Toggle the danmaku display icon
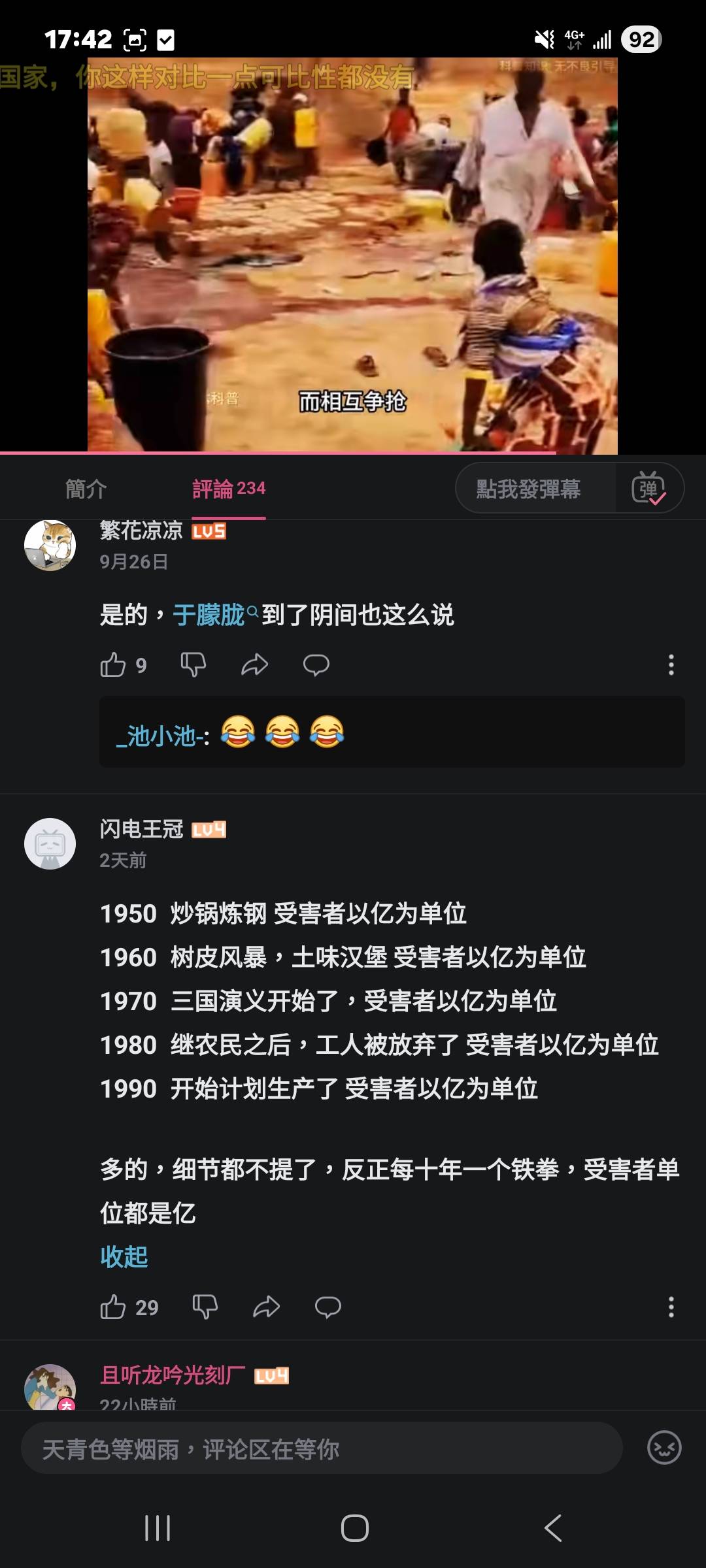 648,489
